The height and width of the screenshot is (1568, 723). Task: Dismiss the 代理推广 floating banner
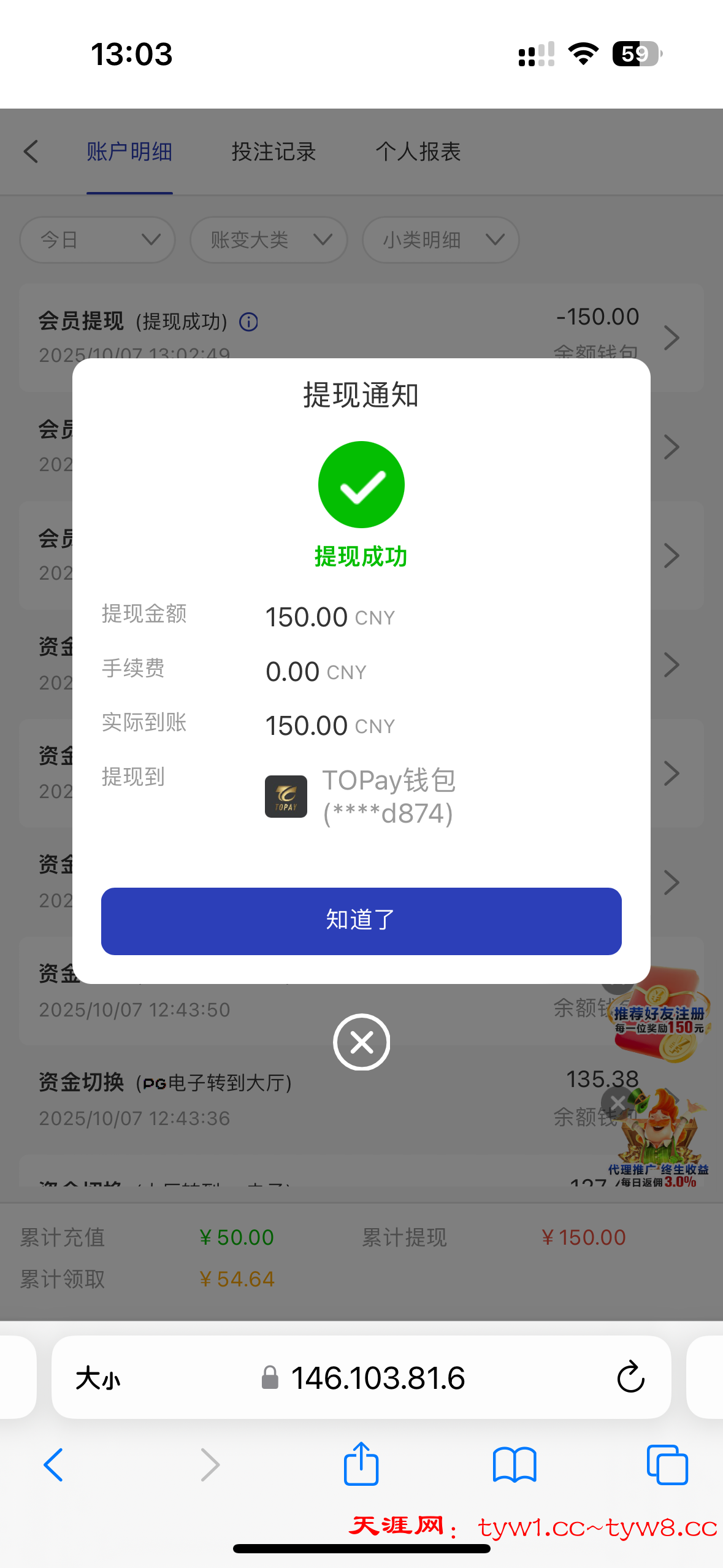point(618,1102)
